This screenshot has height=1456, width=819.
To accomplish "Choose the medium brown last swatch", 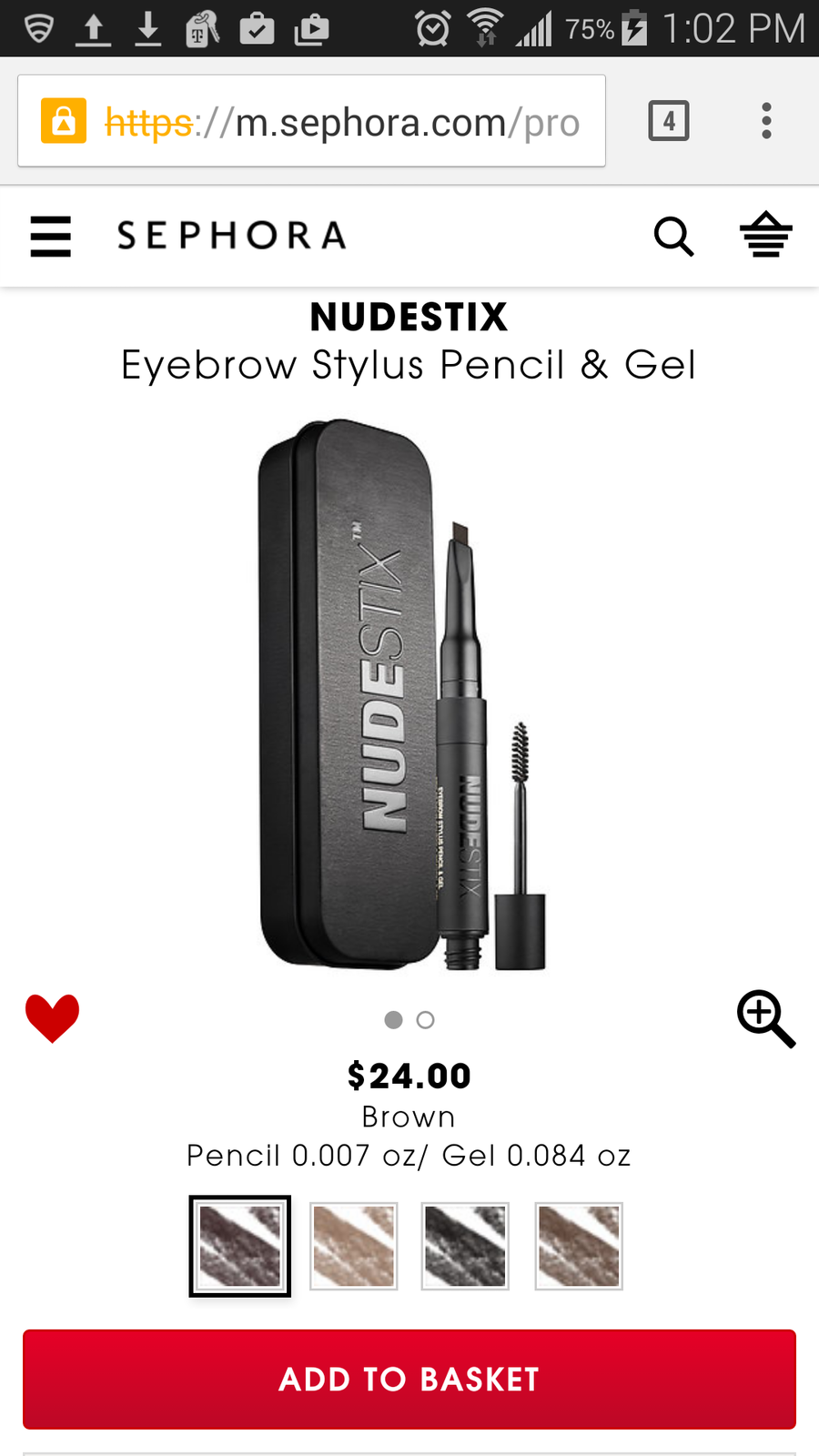I will pyautogui.click(x=579, y=1246).
